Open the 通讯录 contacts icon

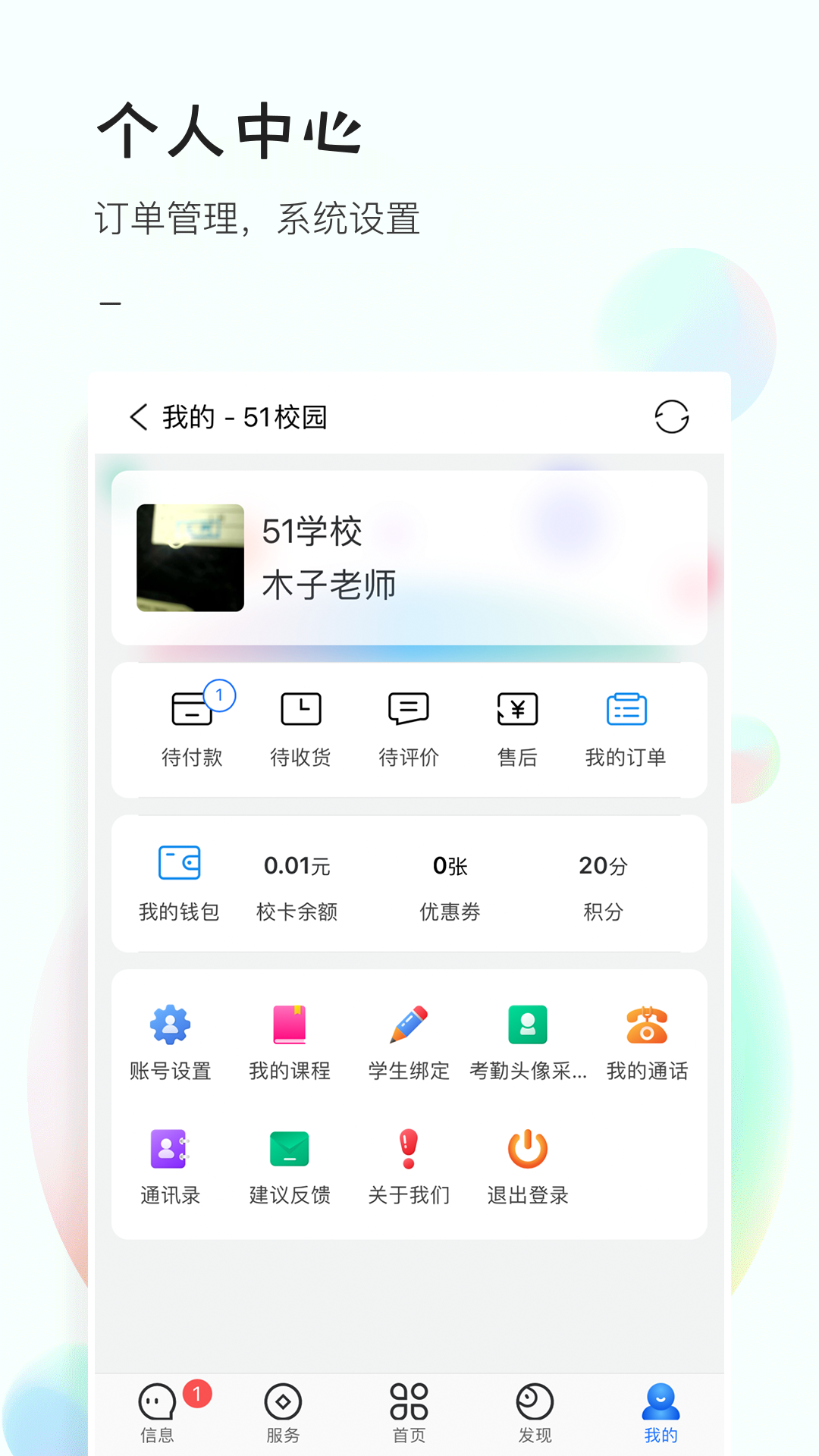[170, 1149]
